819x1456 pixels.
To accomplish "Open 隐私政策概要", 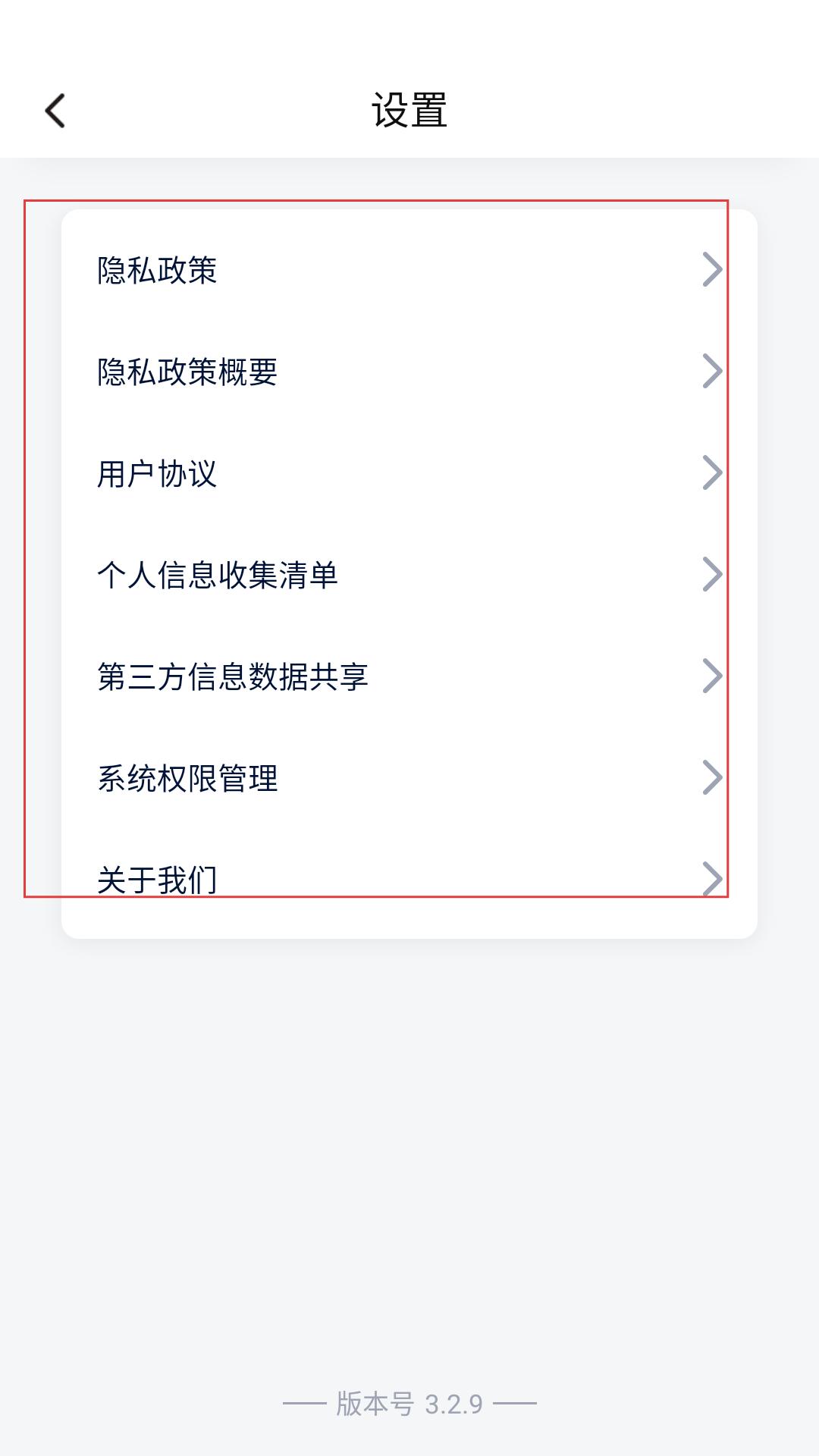I will coord(409,371).
